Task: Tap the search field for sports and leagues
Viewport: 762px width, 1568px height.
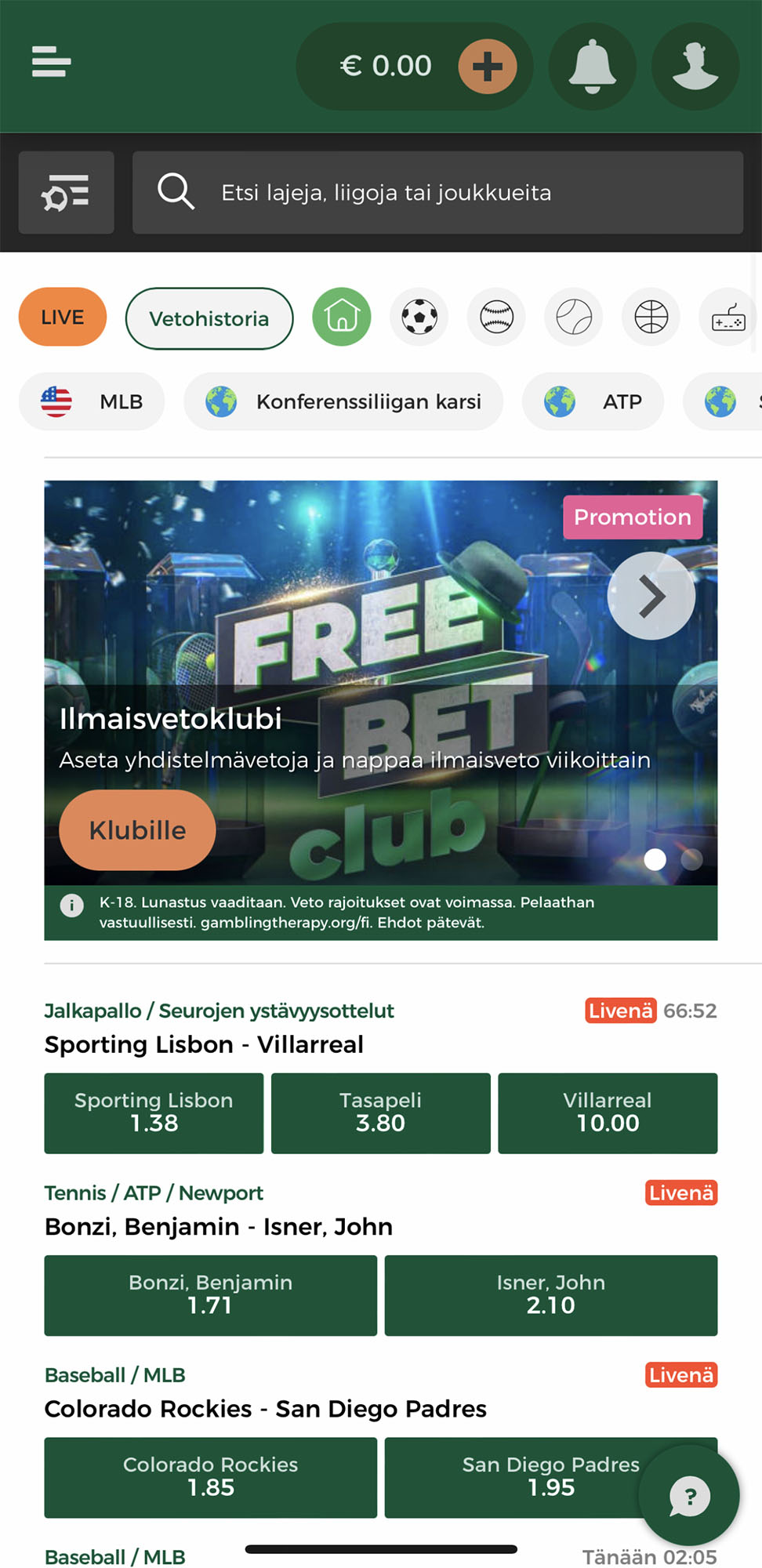Action: 437,193
